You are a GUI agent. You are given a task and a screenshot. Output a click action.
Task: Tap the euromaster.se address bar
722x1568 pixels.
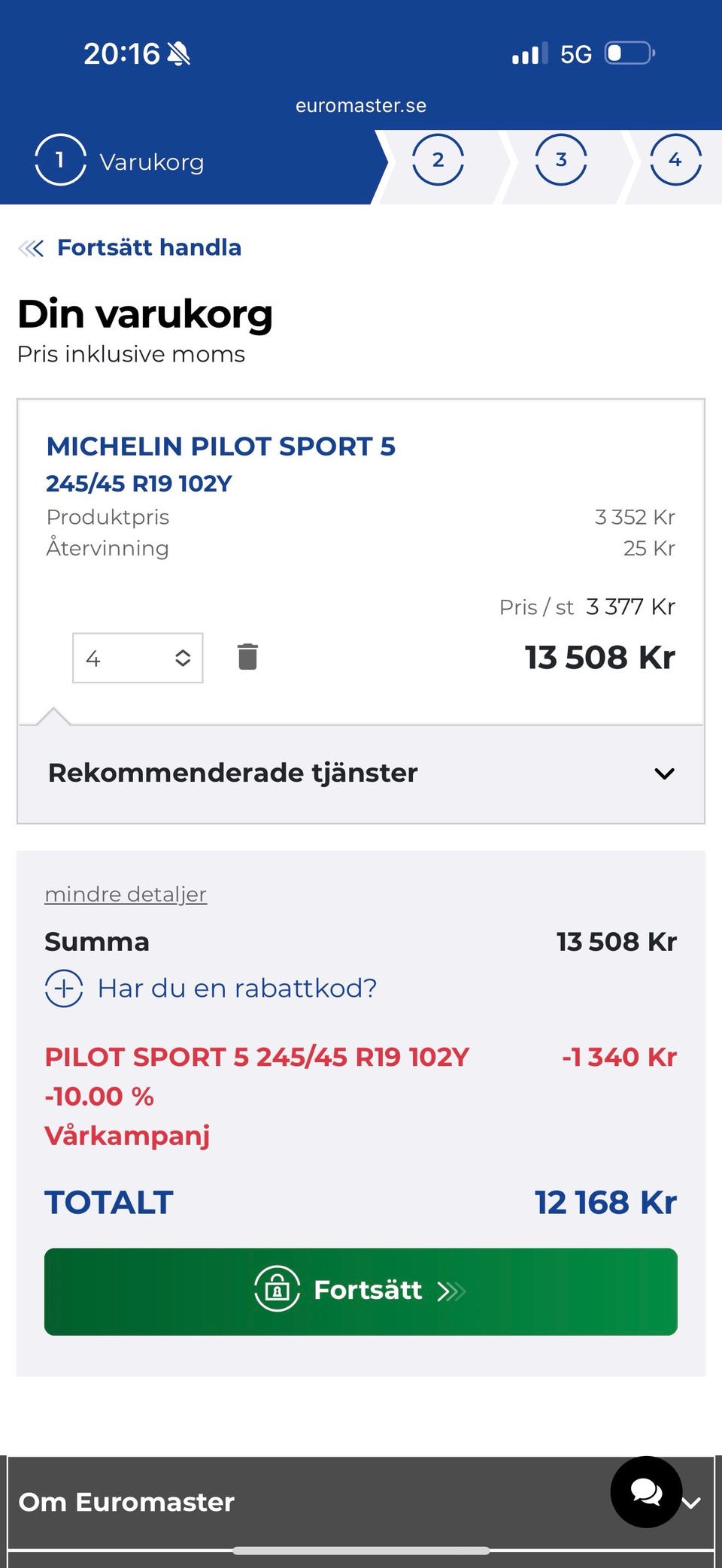361,105
